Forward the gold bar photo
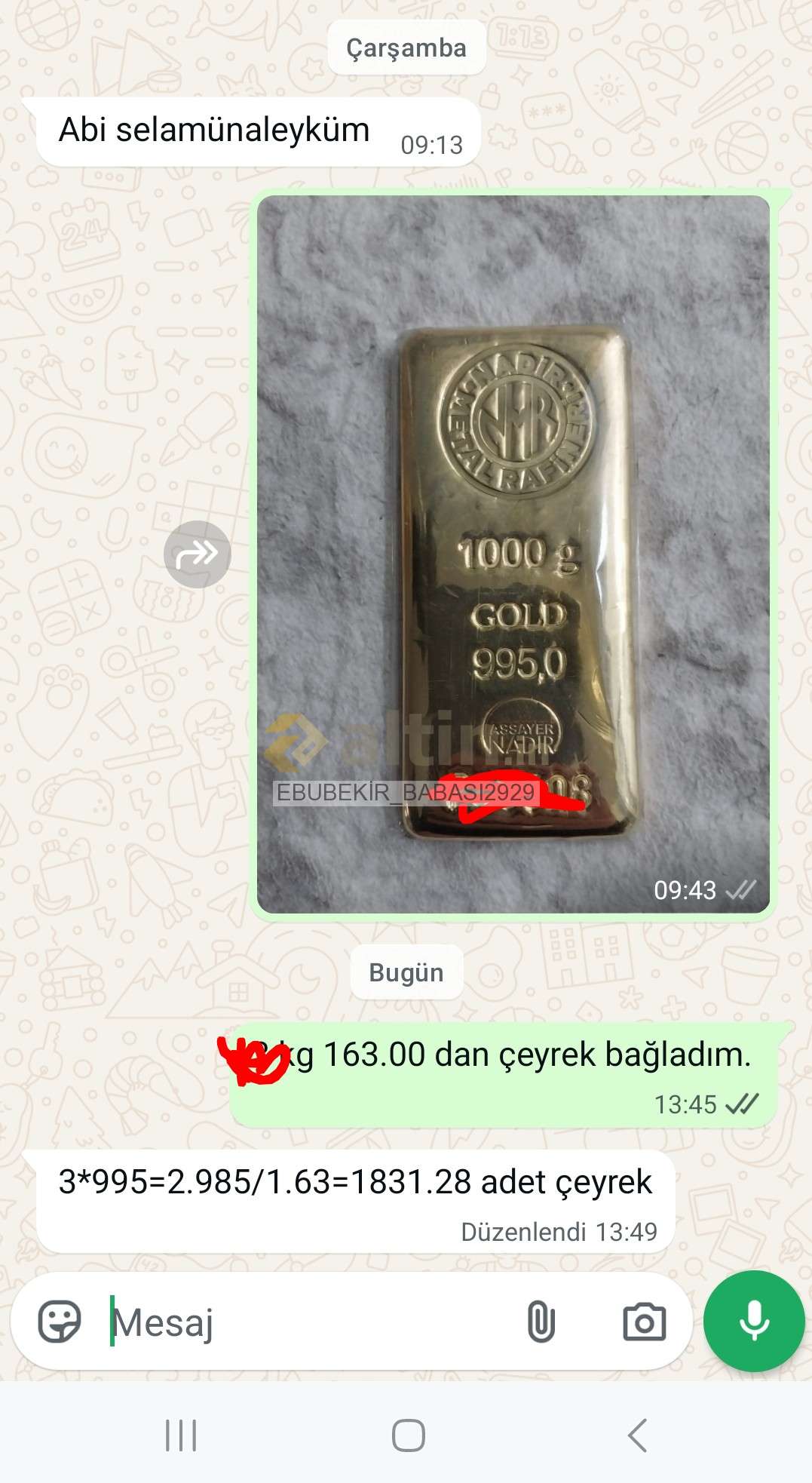The image size is (812, 1483). [197, 554]
